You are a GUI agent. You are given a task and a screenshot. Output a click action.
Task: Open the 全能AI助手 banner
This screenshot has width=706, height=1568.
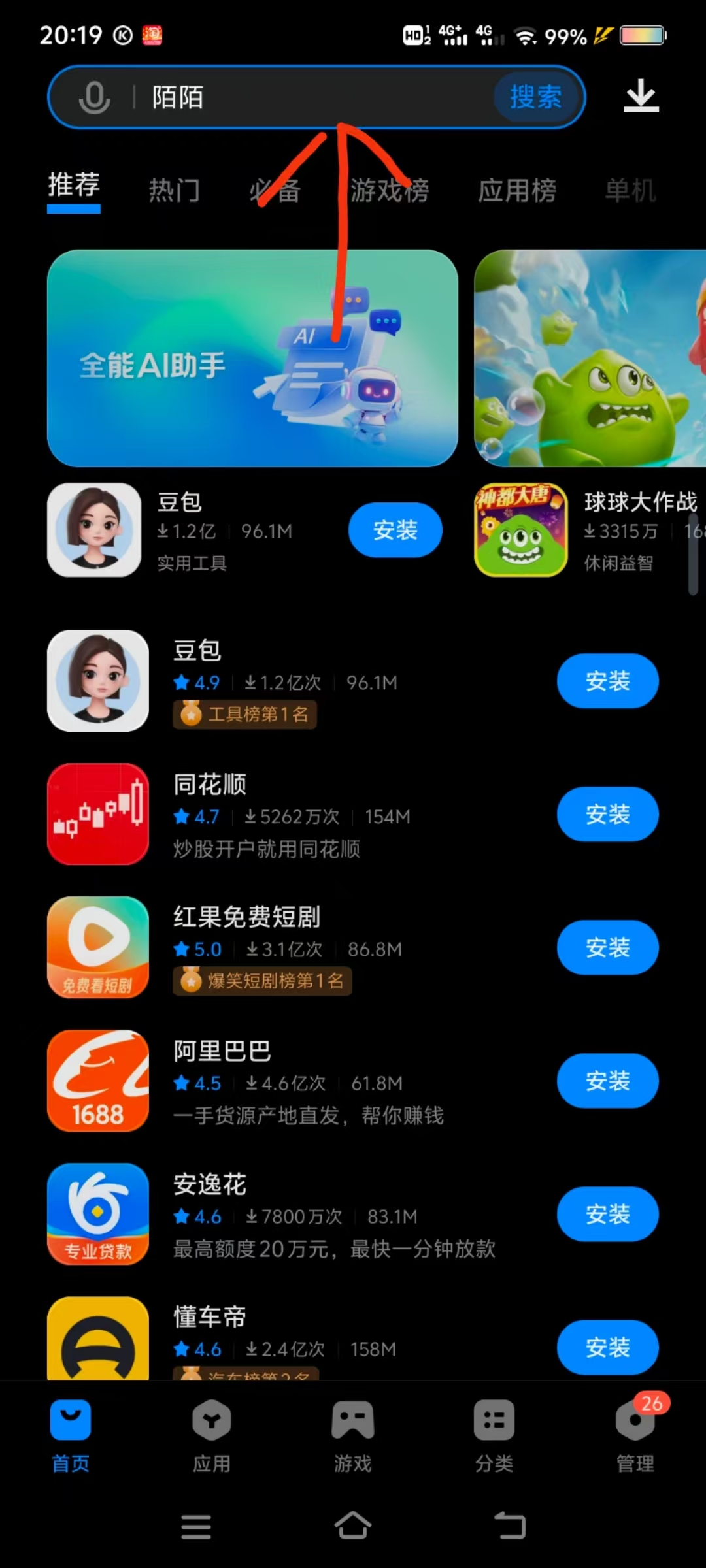(x=252, y=358)
